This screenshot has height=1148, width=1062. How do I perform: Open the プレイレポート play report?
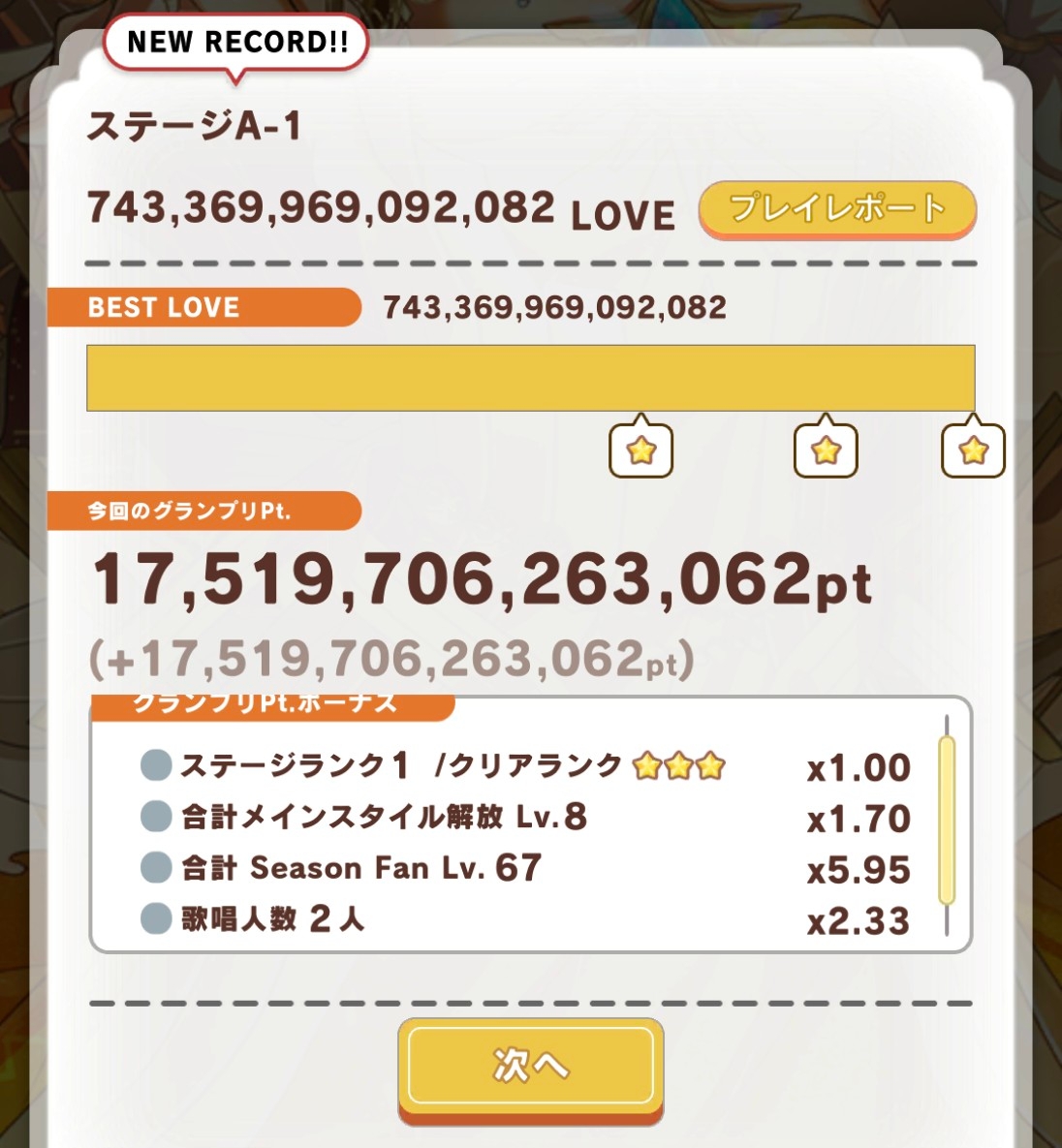(837, 209)
